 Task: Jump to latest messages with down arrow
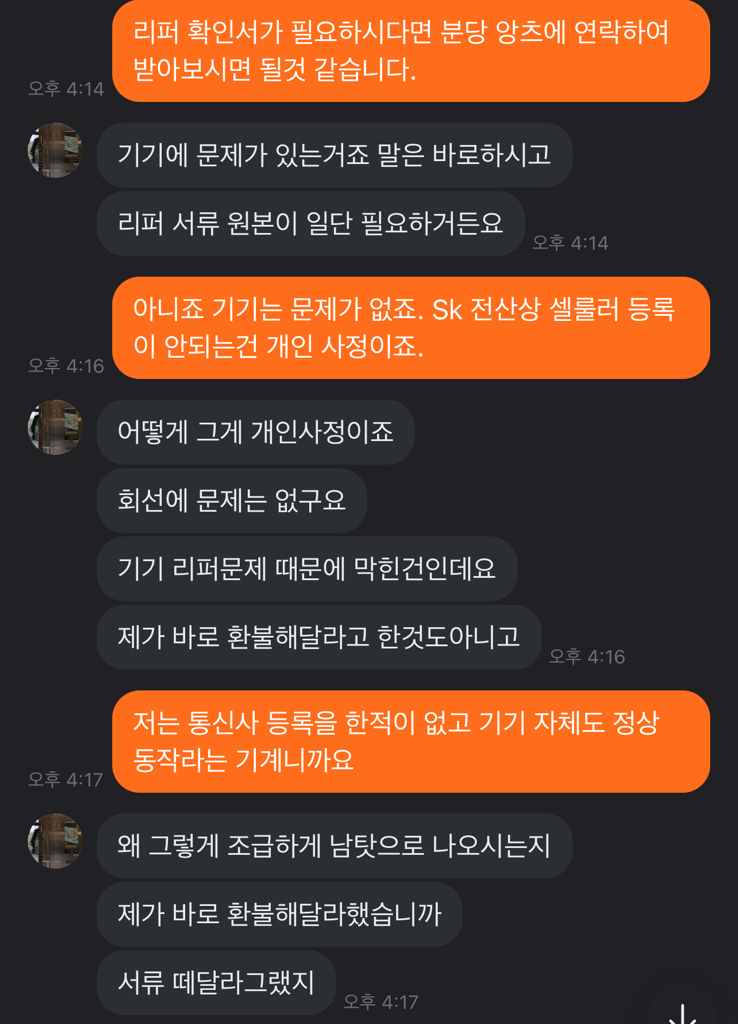point(682,1010)
